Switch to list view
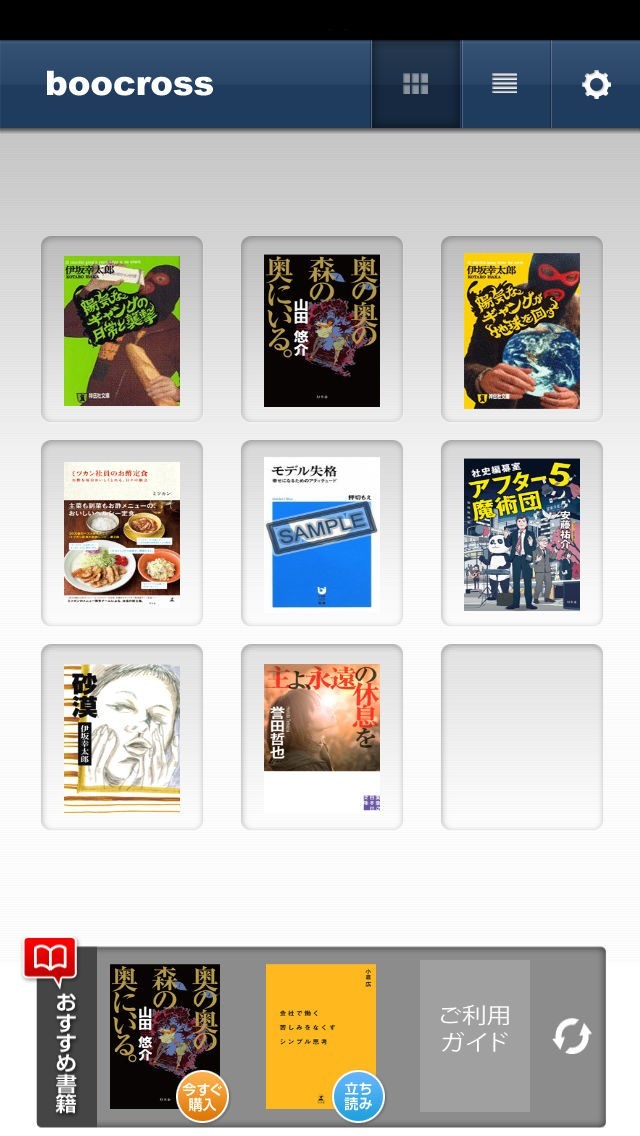 505,84
